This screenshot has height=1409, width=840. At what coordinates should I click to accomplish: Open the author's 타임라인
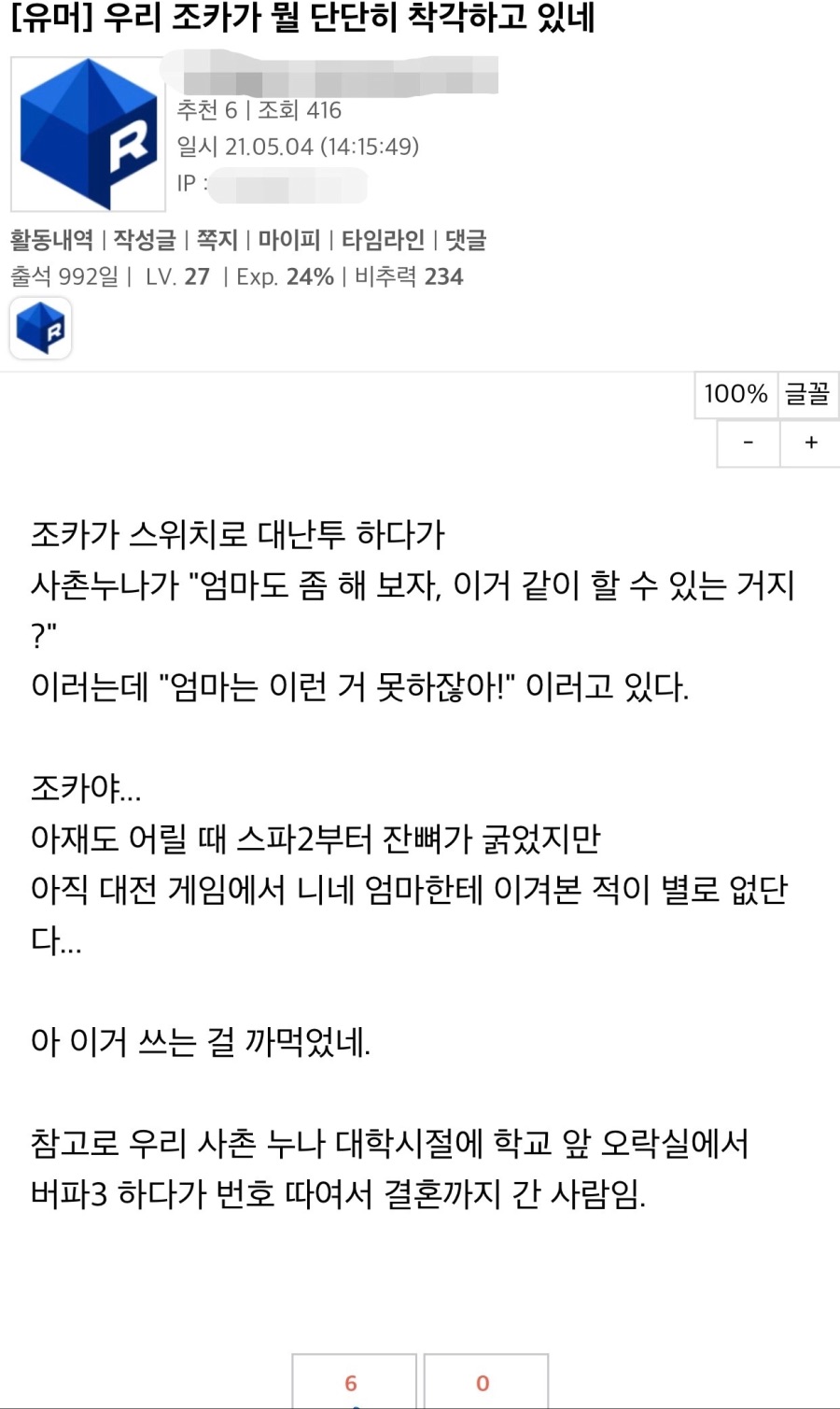[383, 240]
